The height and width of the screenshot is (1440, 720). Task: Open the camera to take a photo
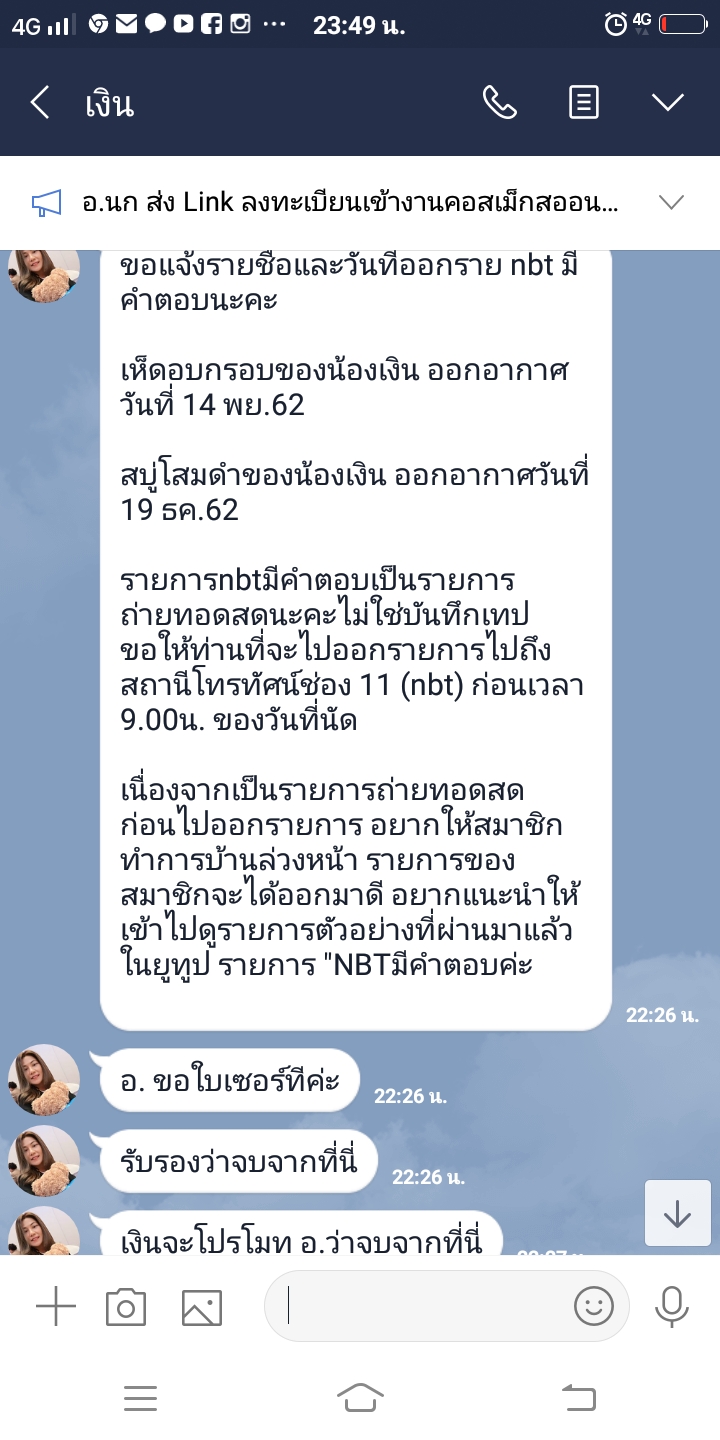click(x=126, y=1306)
